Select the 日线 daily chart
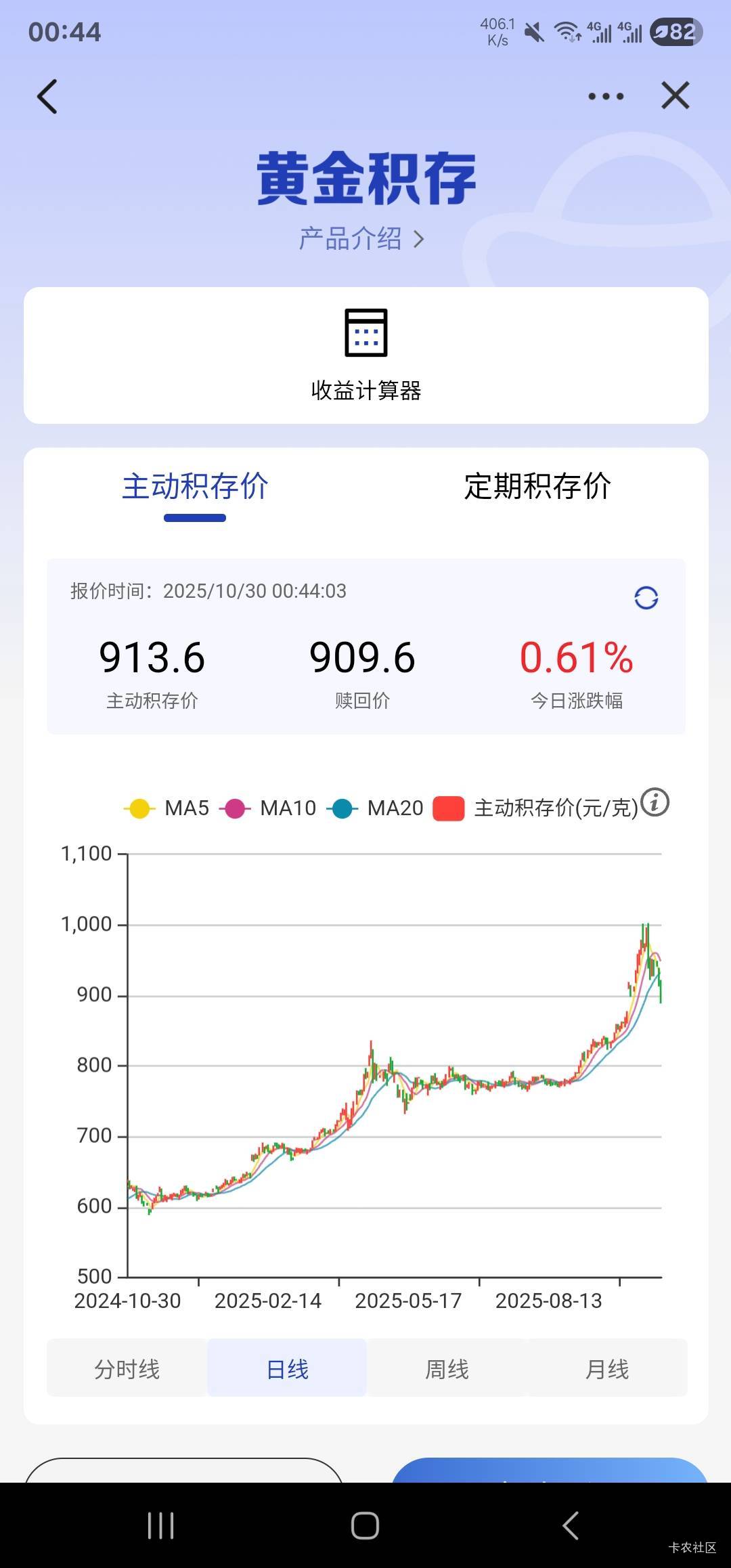This screenshot has height=1568, width=731. coord(287,1369)
